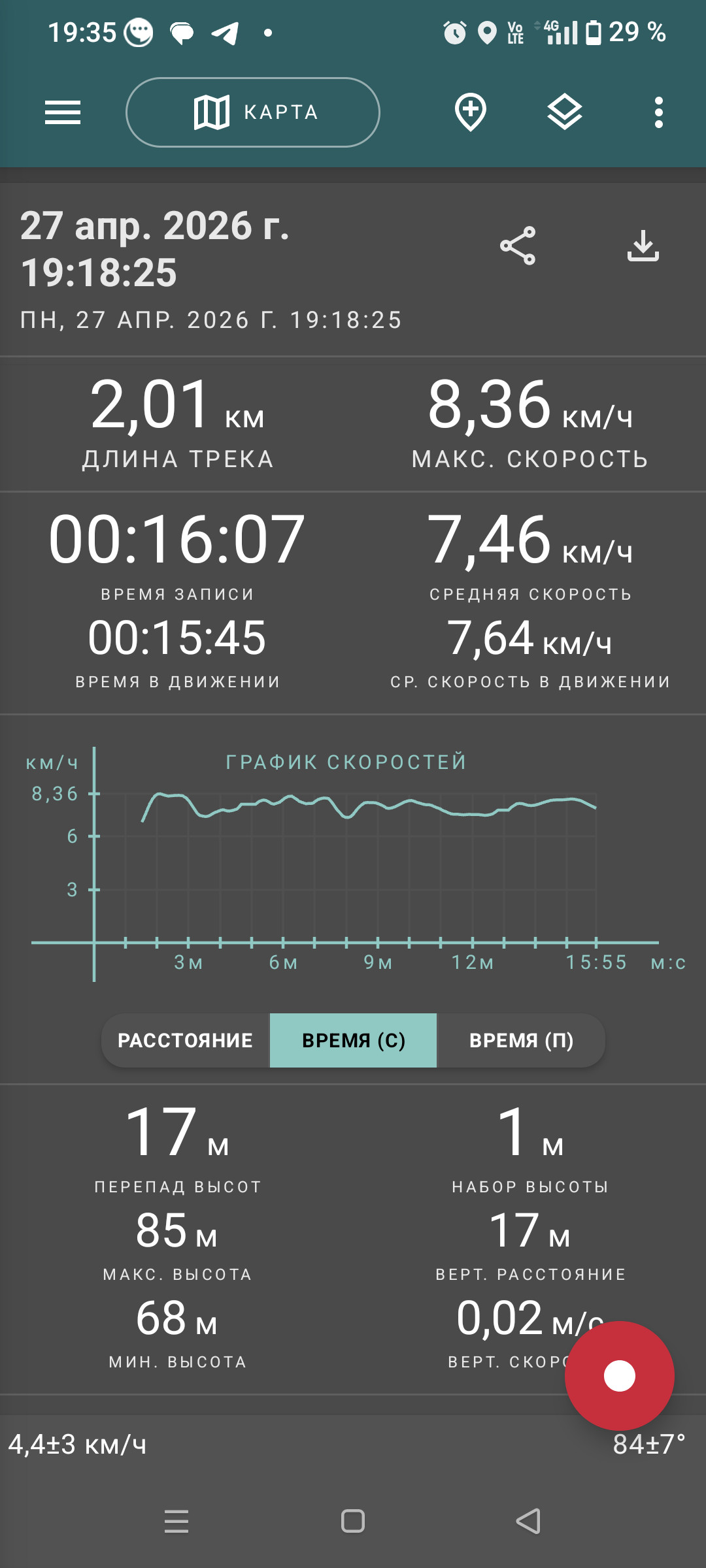Image resolution: width=706 pixels, height=1568 pixels.
Task: Switch the speed graph to Расстояние
Action: tap(186, 1040)
